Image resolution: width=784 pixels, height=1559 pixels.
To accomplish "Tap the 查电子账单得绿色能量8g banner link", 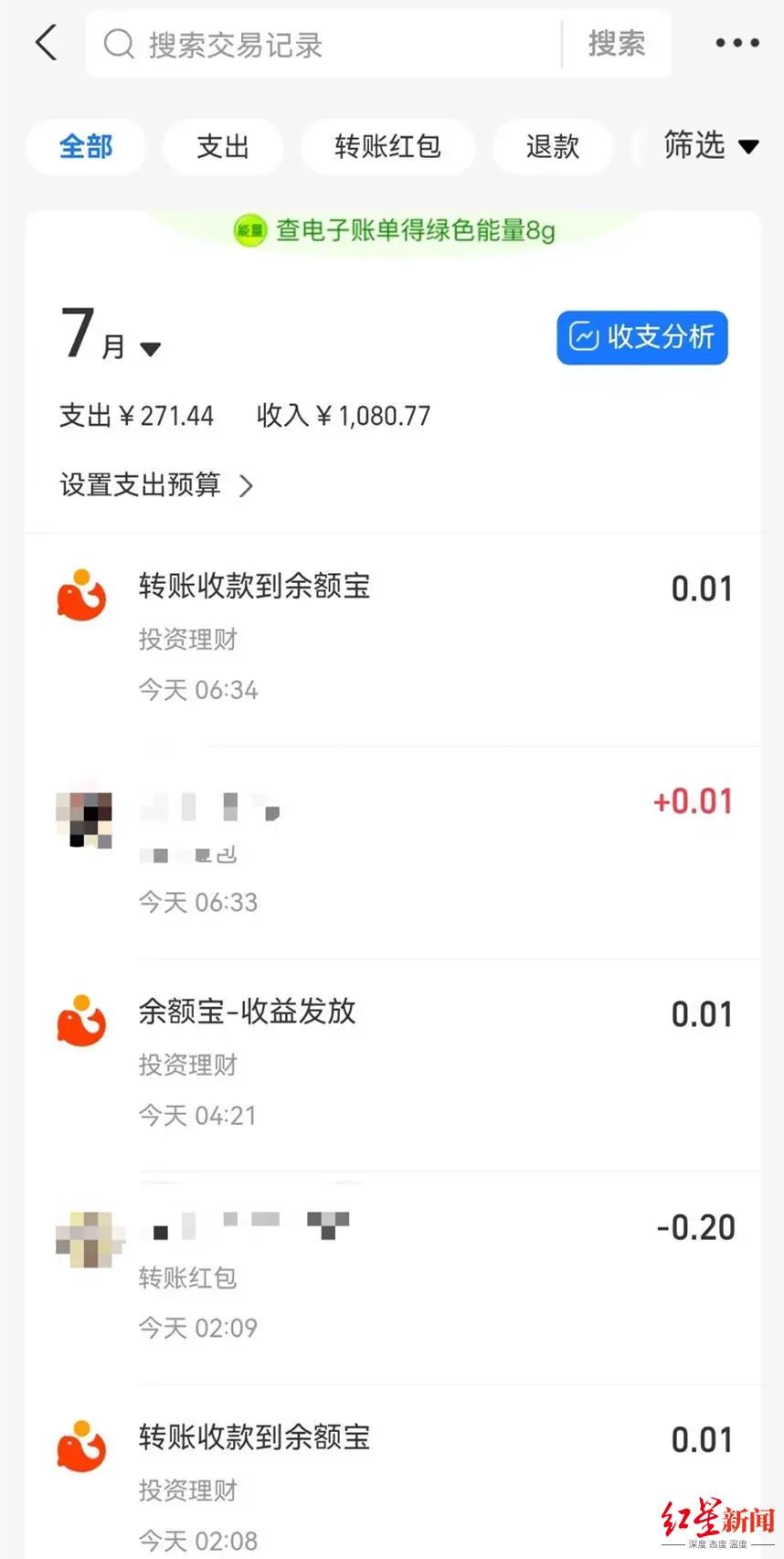I will [x=411, y=231].
